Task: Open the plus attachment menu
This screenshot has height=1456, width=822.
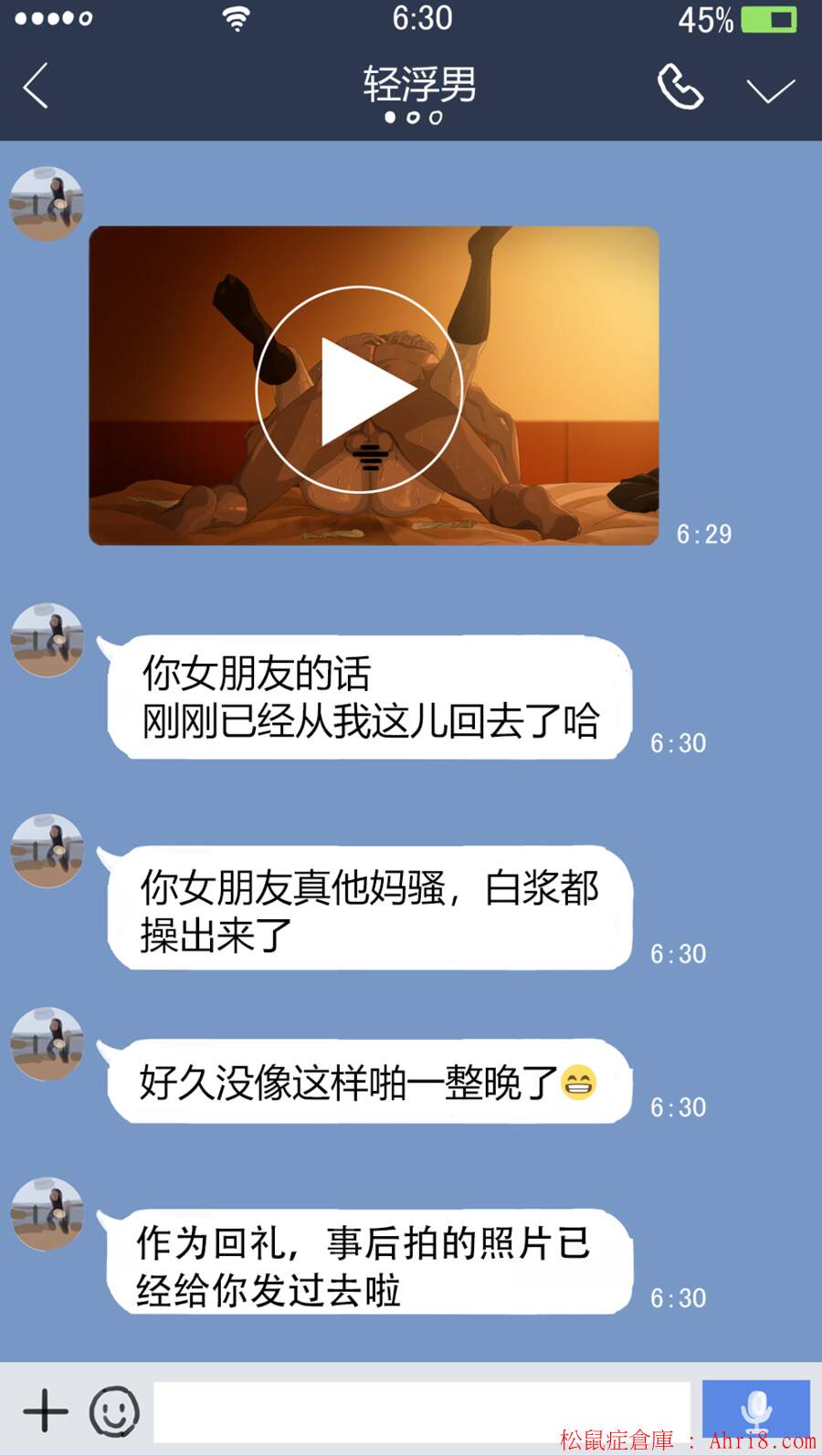Action: pyautogui.click(x=46, y=1410)
